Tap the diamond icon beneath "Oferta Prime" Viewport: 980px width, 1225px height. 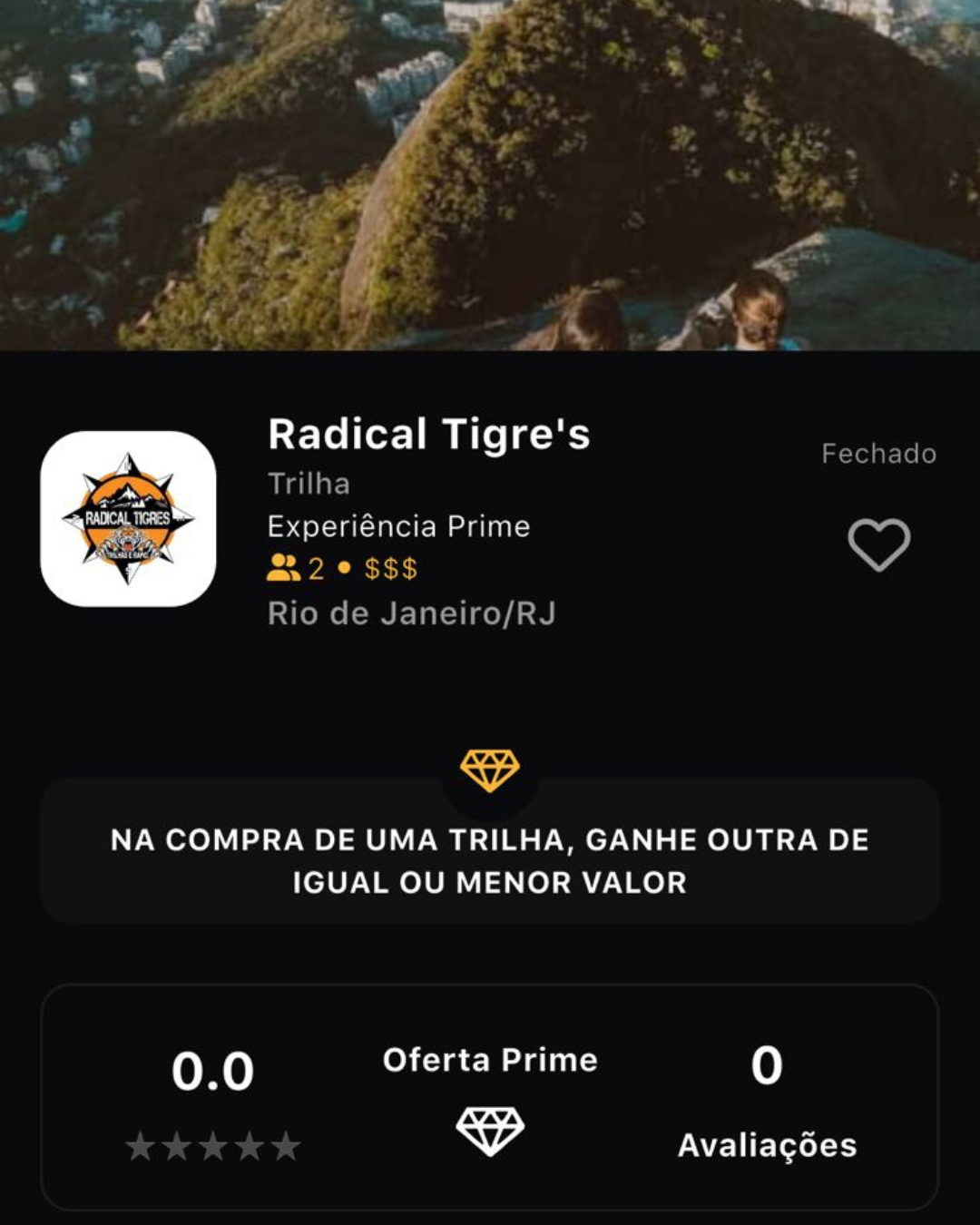491,1130
